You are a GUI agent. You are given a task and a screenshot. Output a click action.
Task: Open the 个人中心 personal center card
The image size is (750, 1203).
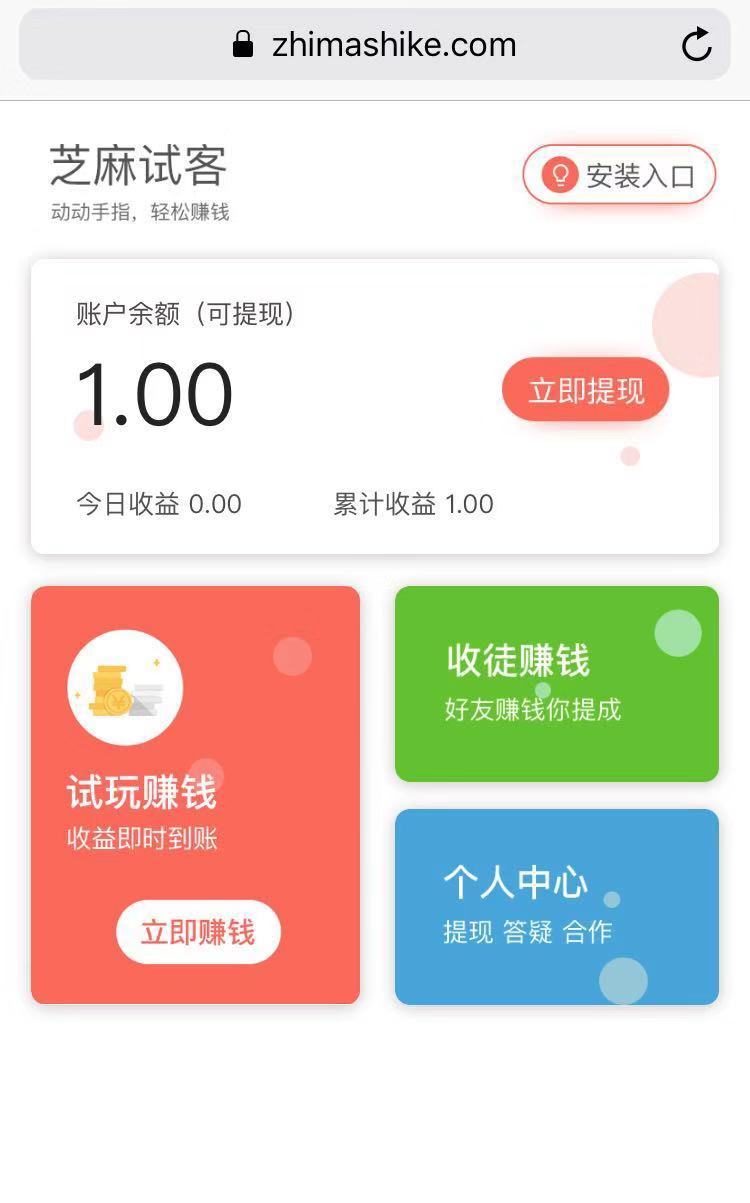coord(556,906)
